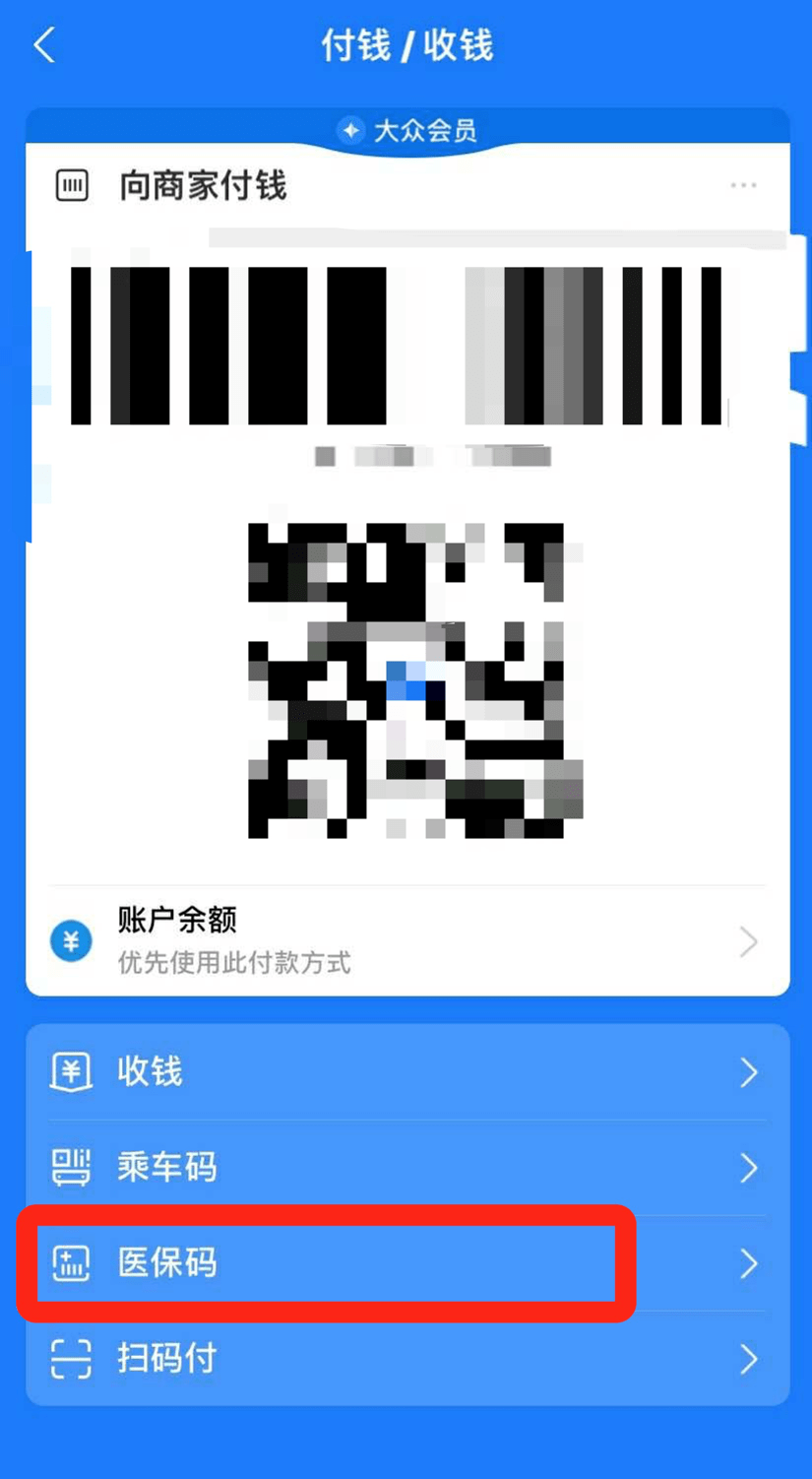Click the barcode icon beside 向商家付钱
Viewport: 812px width, 1479px height.
click(73, 185)
